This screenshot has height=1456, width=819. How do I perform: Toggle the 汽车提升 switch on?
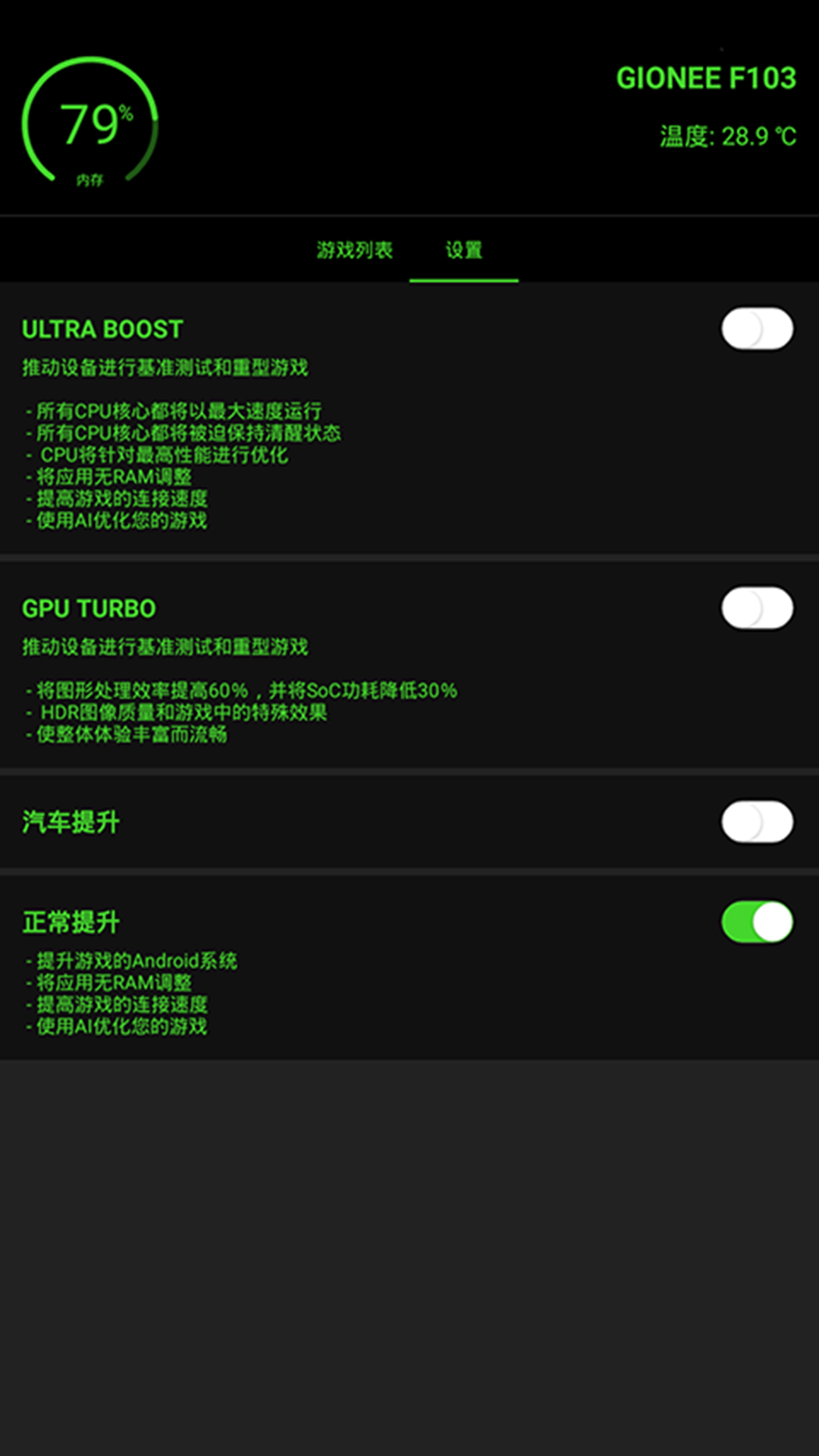click(x=757, y=822)
